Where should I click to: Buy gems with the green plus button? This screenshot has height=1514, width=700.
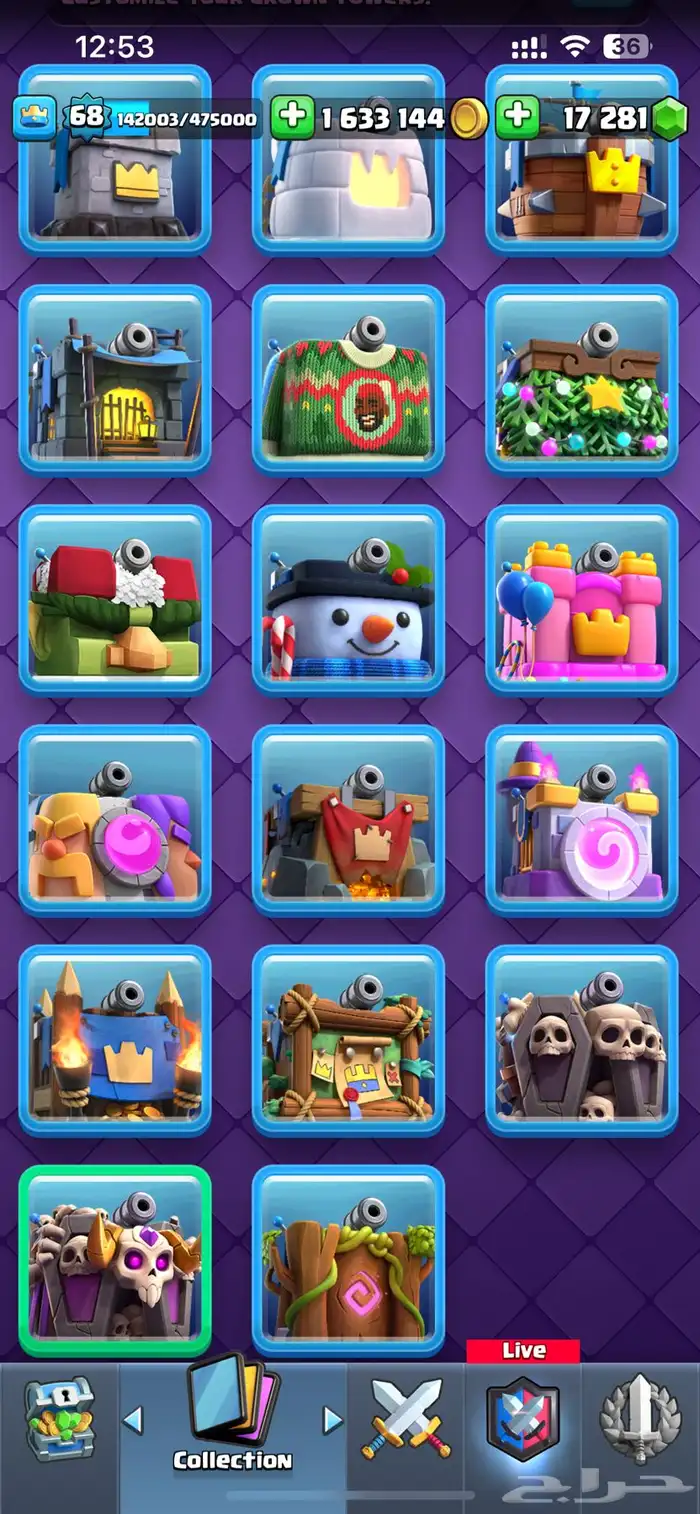[517, 118]
